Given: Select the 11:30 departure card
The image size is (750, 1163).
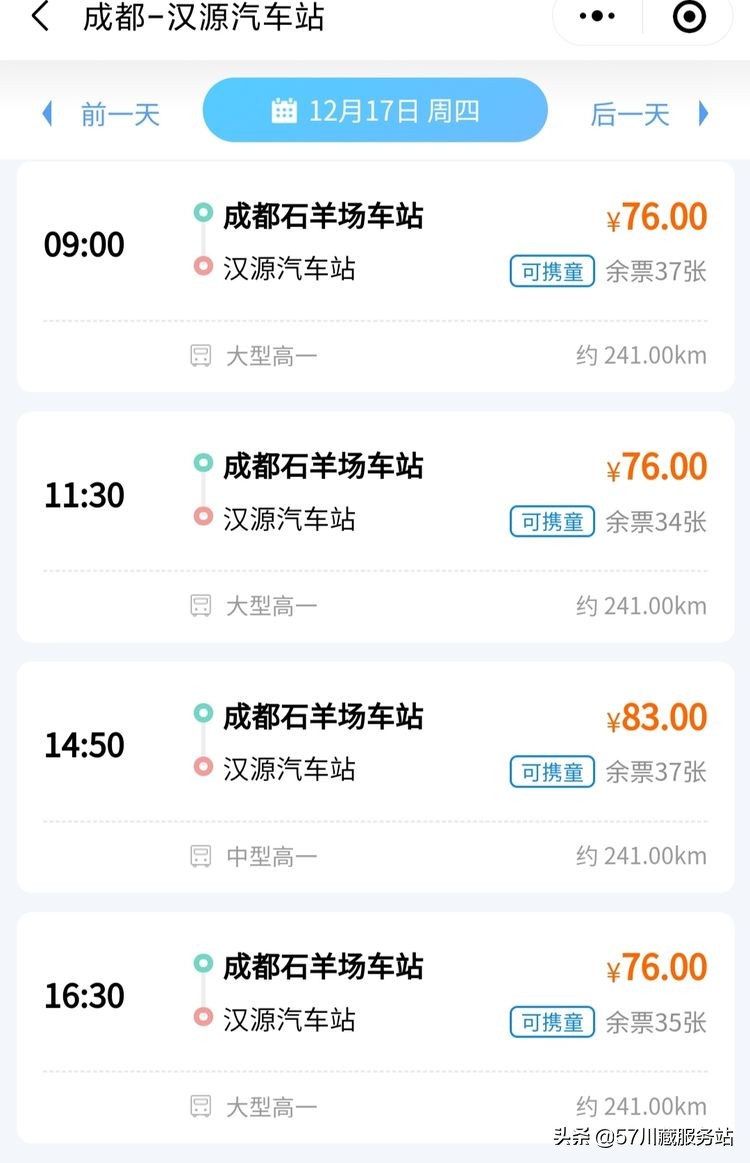Looking at the screenshot, I should click(375, 527).
